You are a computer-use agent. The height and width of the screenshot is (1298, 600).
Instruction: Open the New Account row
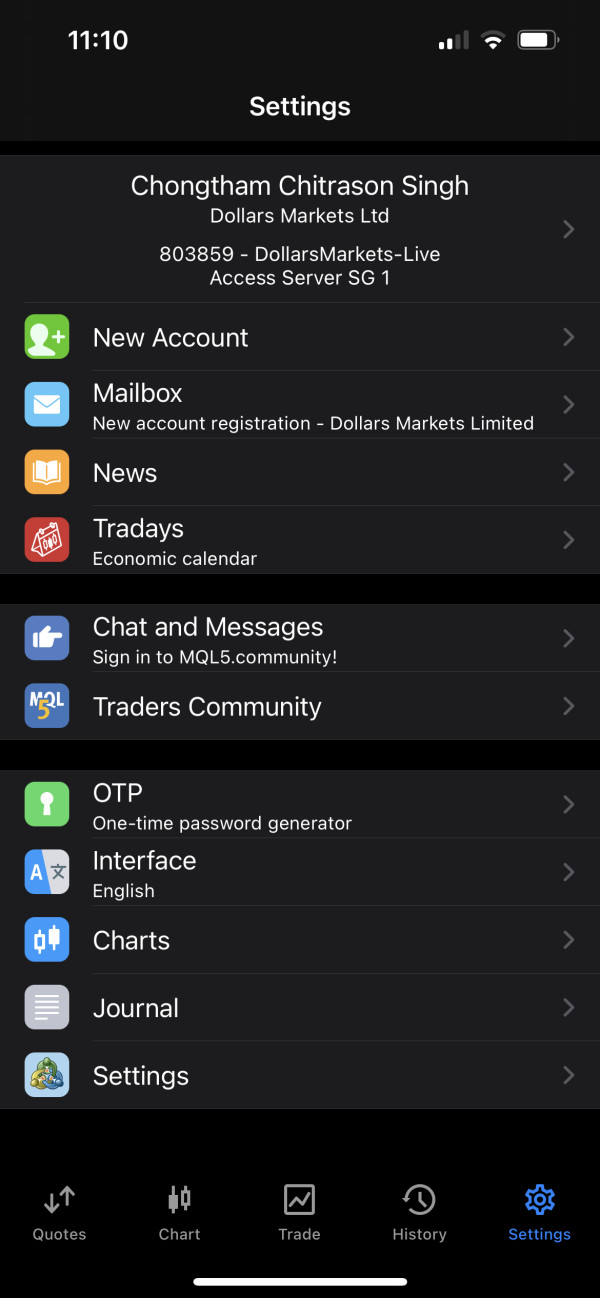point(300,337)
